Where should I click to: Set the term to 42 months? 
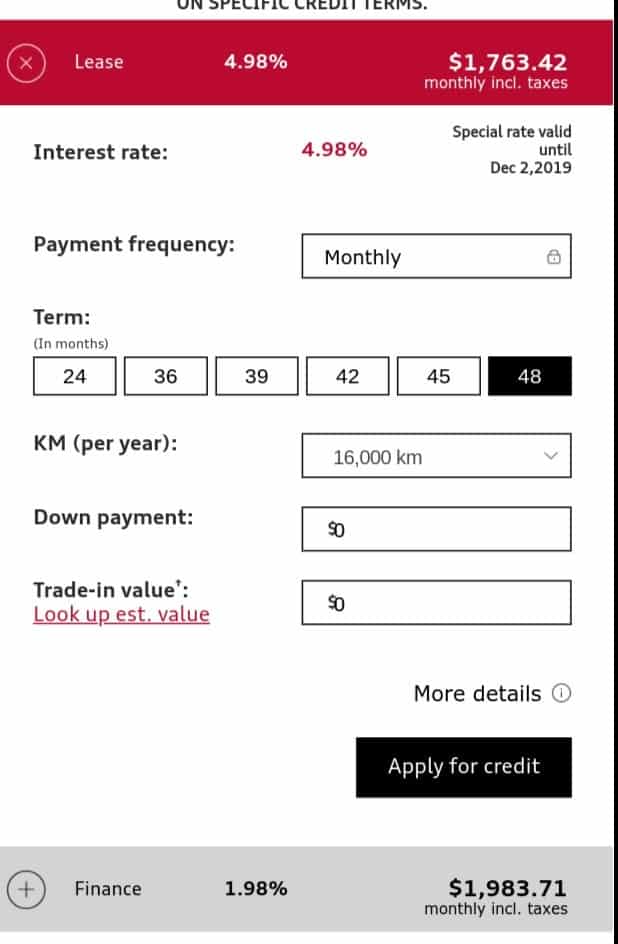pos(347,376)
